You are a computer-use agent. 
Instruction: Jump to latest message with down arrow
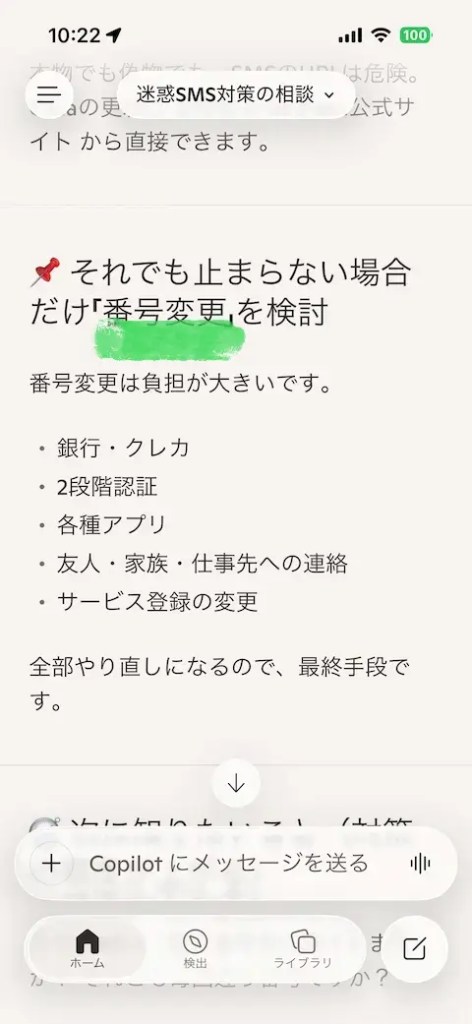click(236, 784)
